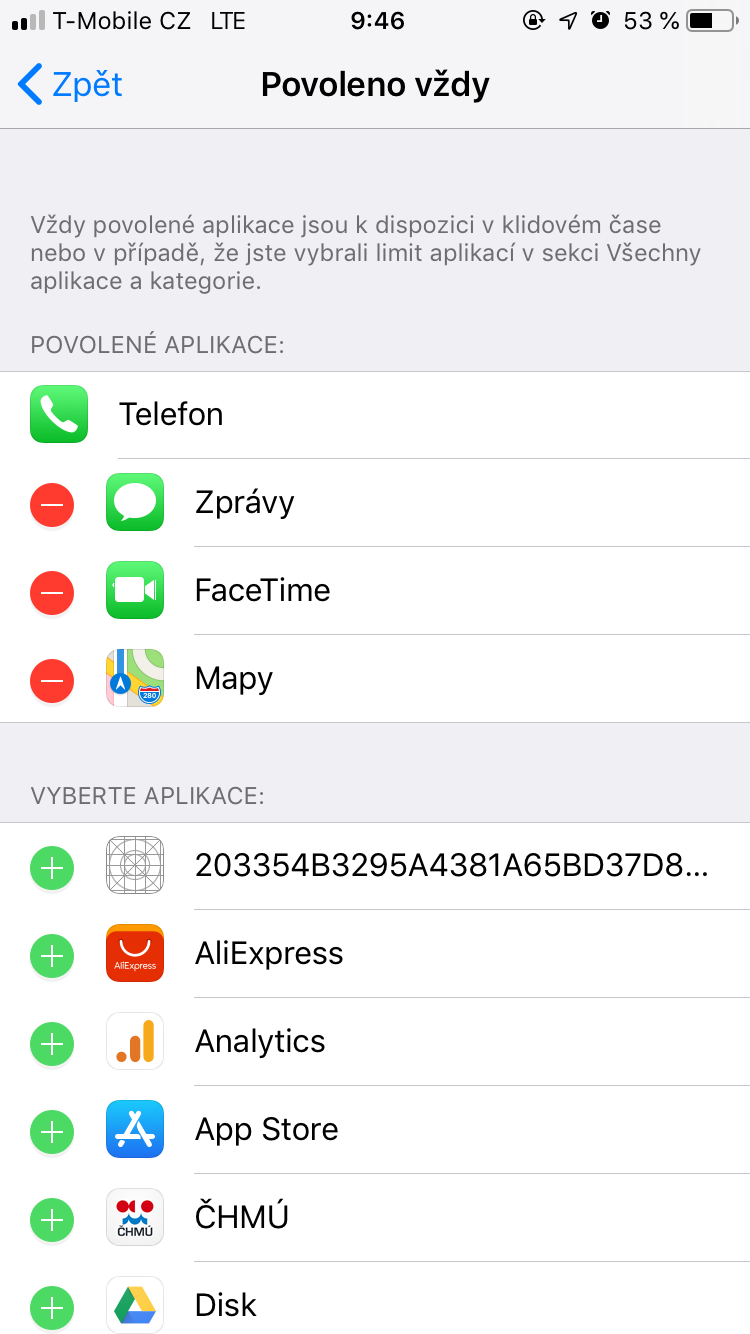
Task: Add ČHMÚ to always allowed apps
Action: coord(52,1220)
